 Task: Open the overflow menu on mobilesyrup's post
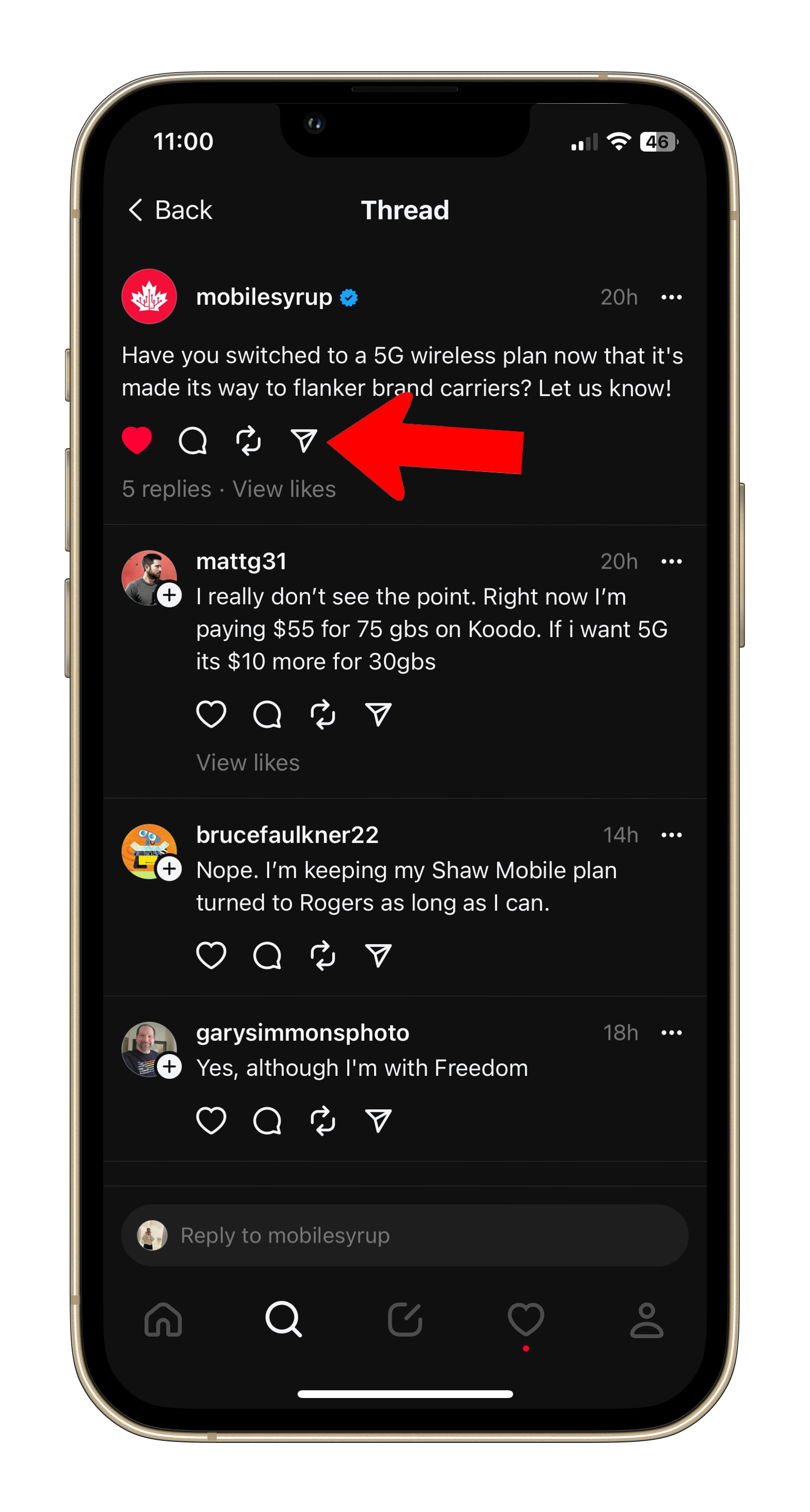[x=671, y=297]
